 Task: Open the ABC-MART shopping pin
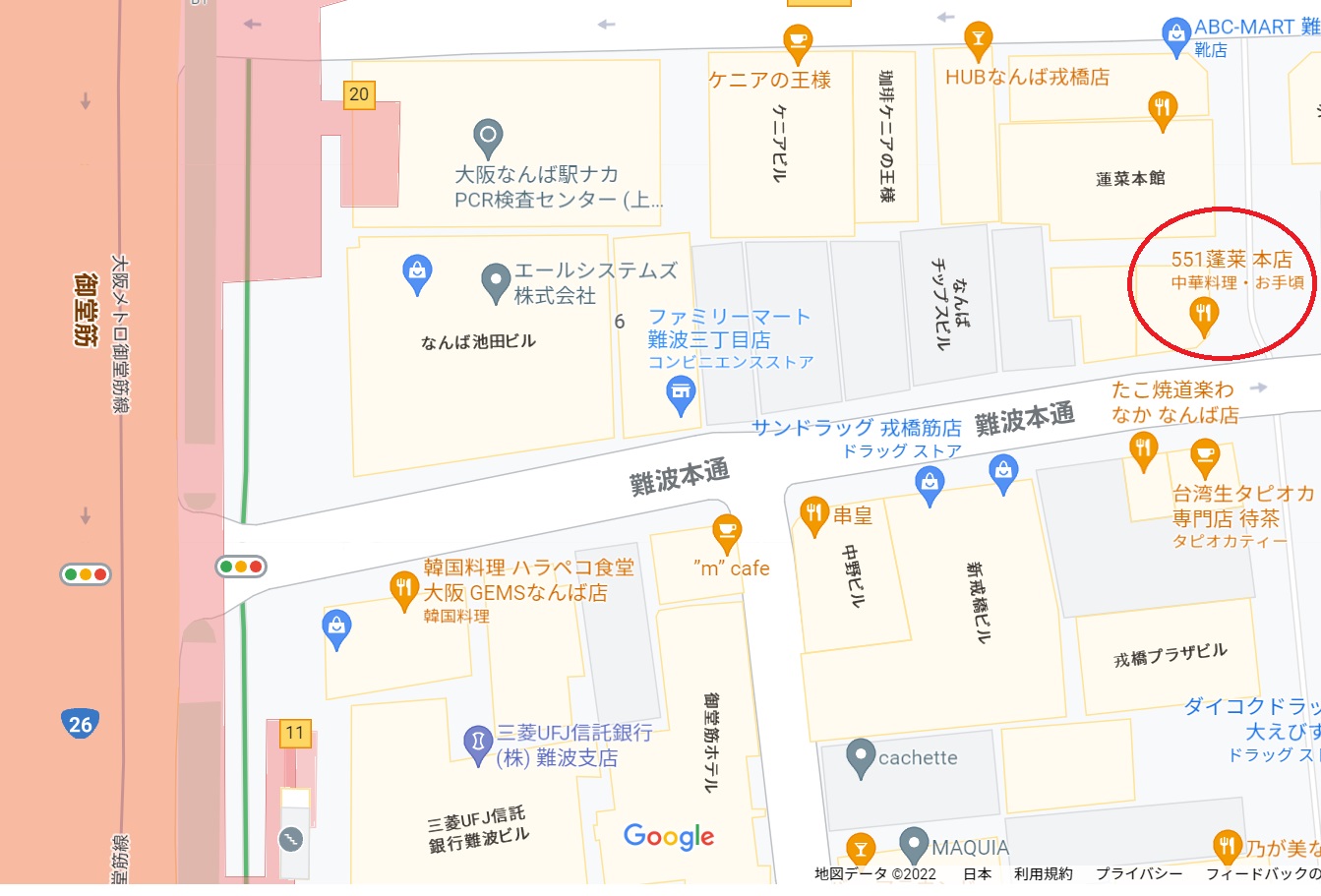click(1175, 35)
